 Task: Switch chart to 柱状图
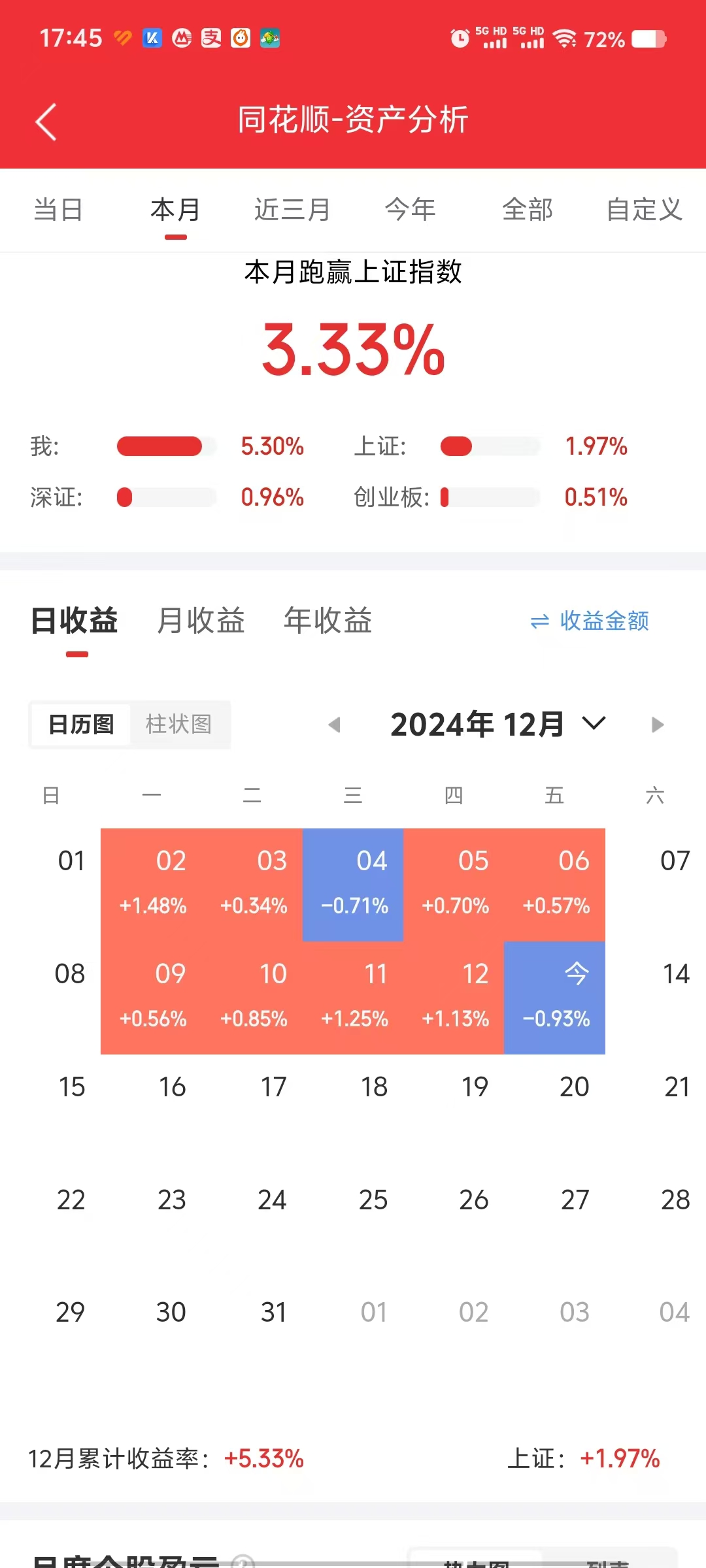coord(178,725)
